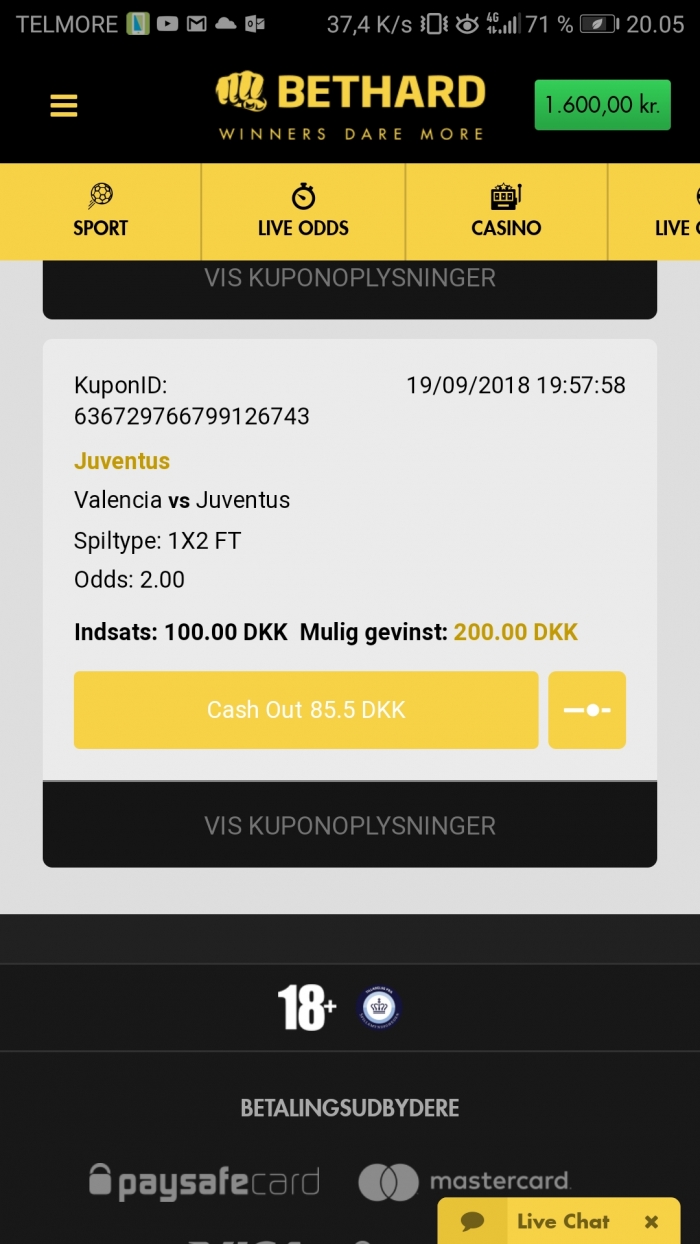Close the Live Chat widget

coord(651,1222)
